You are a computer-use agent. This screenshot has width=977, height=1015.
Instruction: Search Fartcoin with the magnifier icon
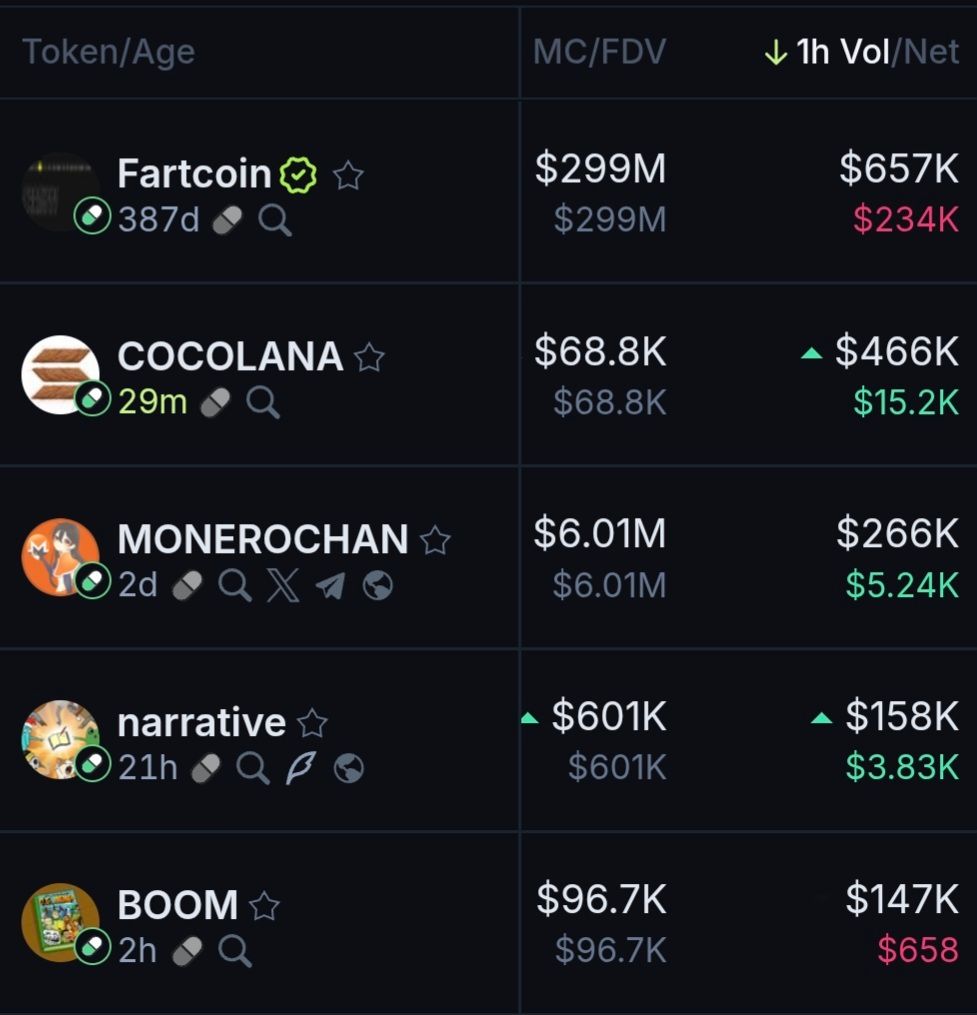275,220
